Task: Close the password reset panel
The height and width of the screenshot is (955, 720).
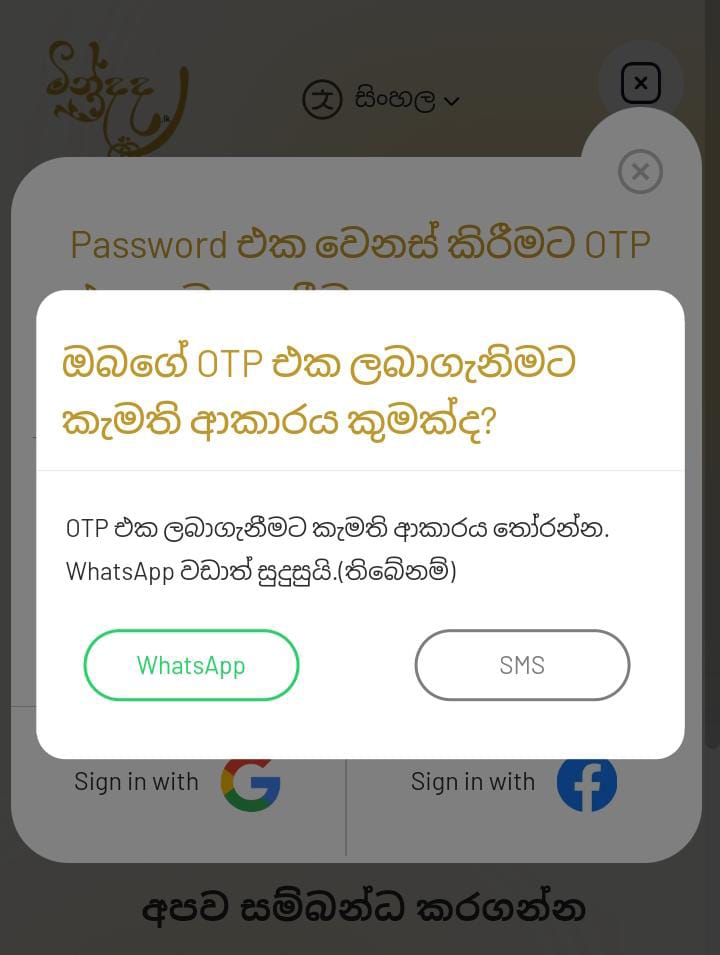Action: click(640, 172)
